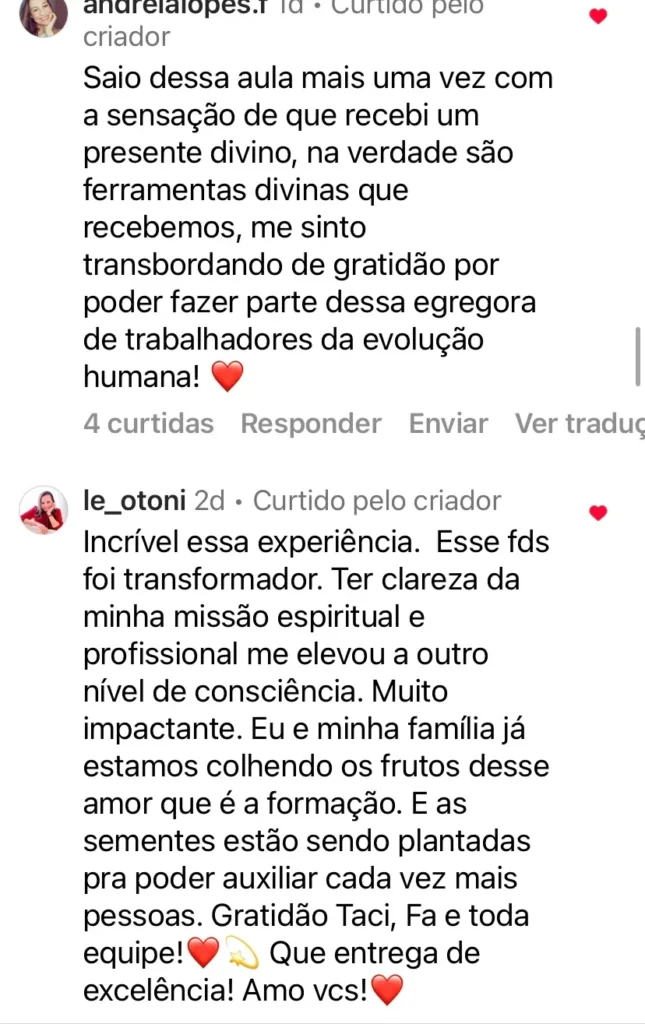Open the 4 curtidas likes list
The width and height of the screenshot is (645, 1024).
click(x=149, y=424)
